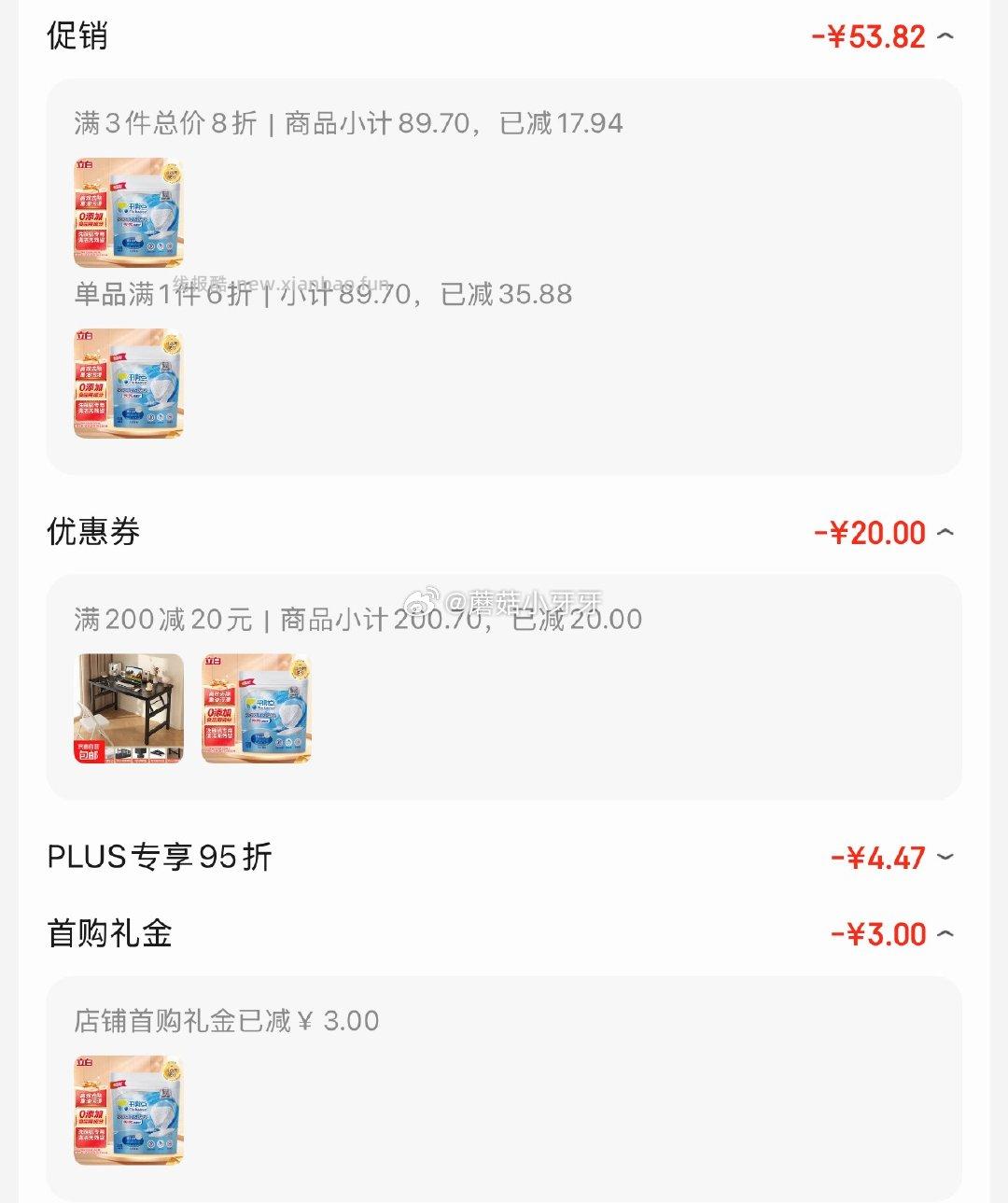Image resolution: width=1008 pixels, height=1203 pixels.
Task: Click the -¥4.47 PLUS discount value
Action: tap(878, 858)
